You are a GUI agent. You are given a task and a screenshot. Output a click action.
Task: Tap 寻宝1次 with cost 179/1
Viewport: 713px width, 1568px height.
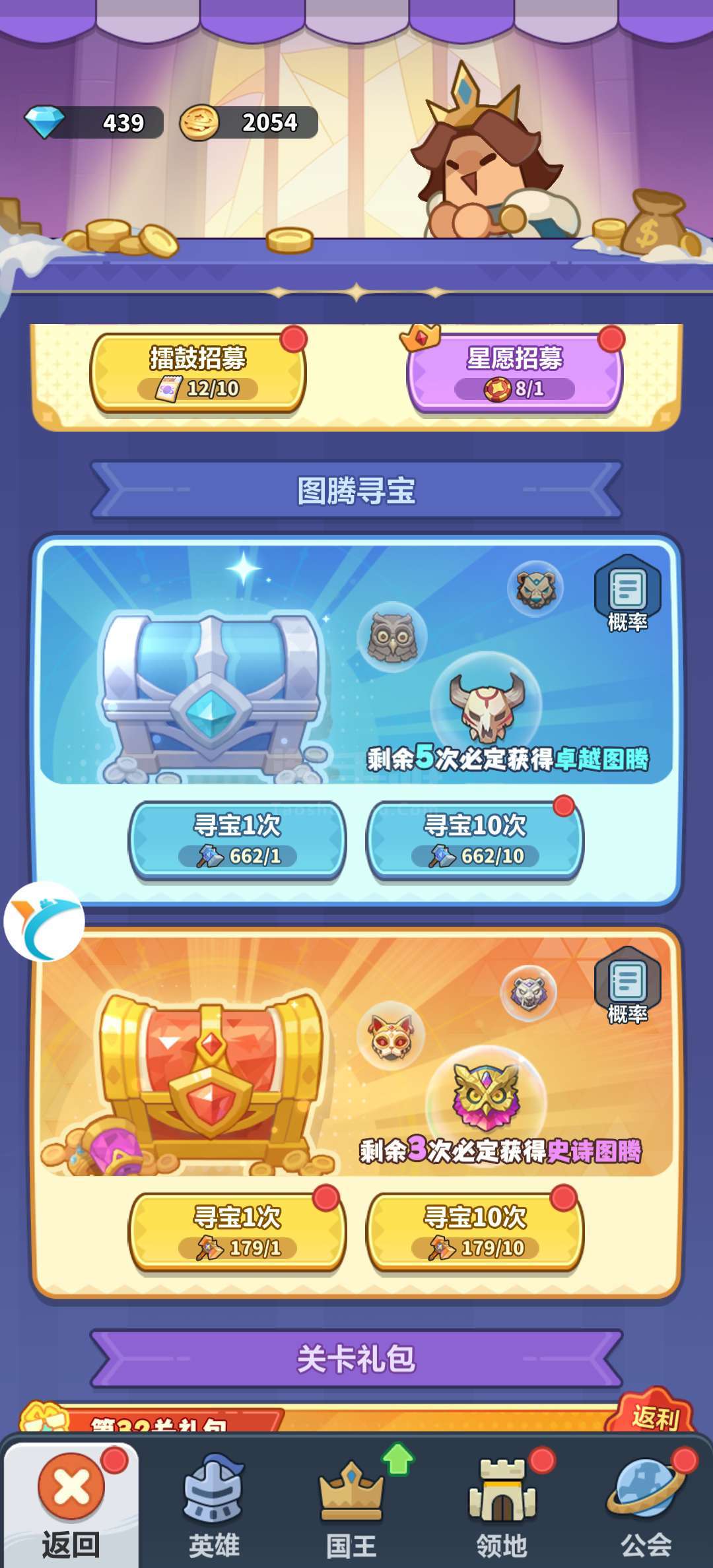coord(237,1232)
